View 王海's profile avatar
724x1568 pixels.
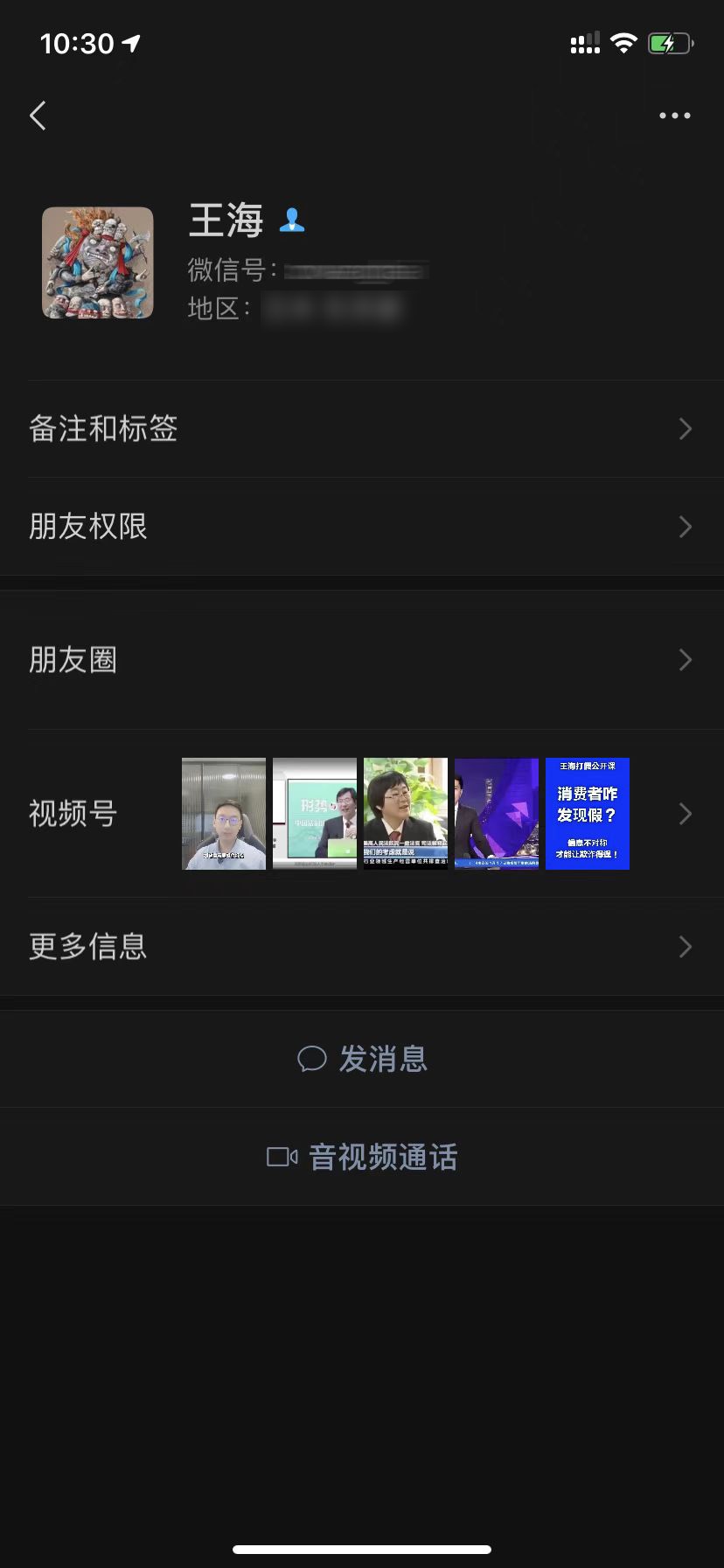point(98,262)
